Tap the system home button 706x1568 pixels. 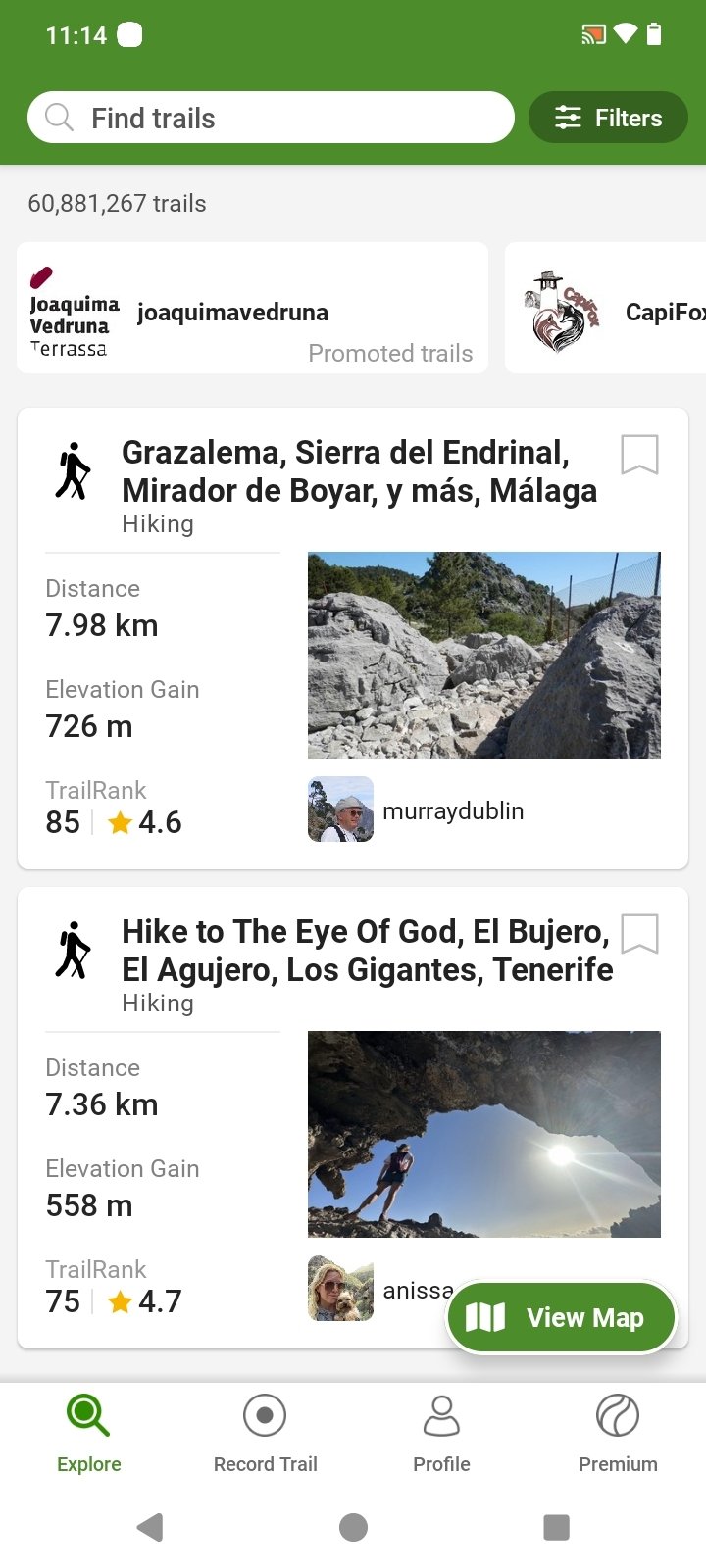(353, 1527)
